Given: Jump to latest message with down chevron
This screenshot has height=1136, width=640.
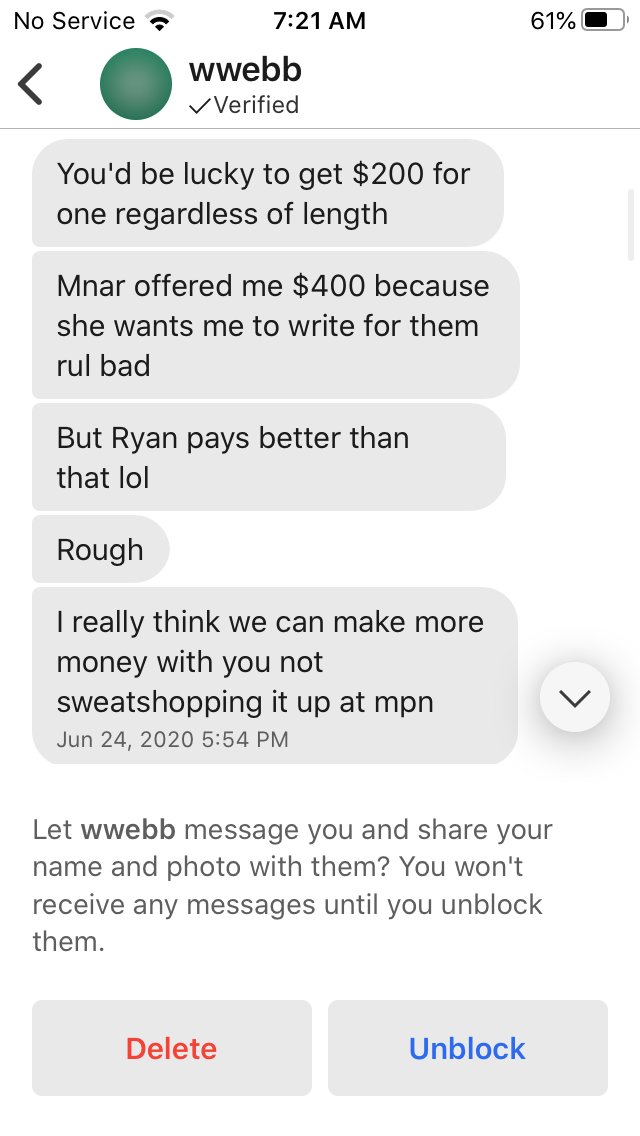Looking at the screenshot, I should click(x=575, y=697).
